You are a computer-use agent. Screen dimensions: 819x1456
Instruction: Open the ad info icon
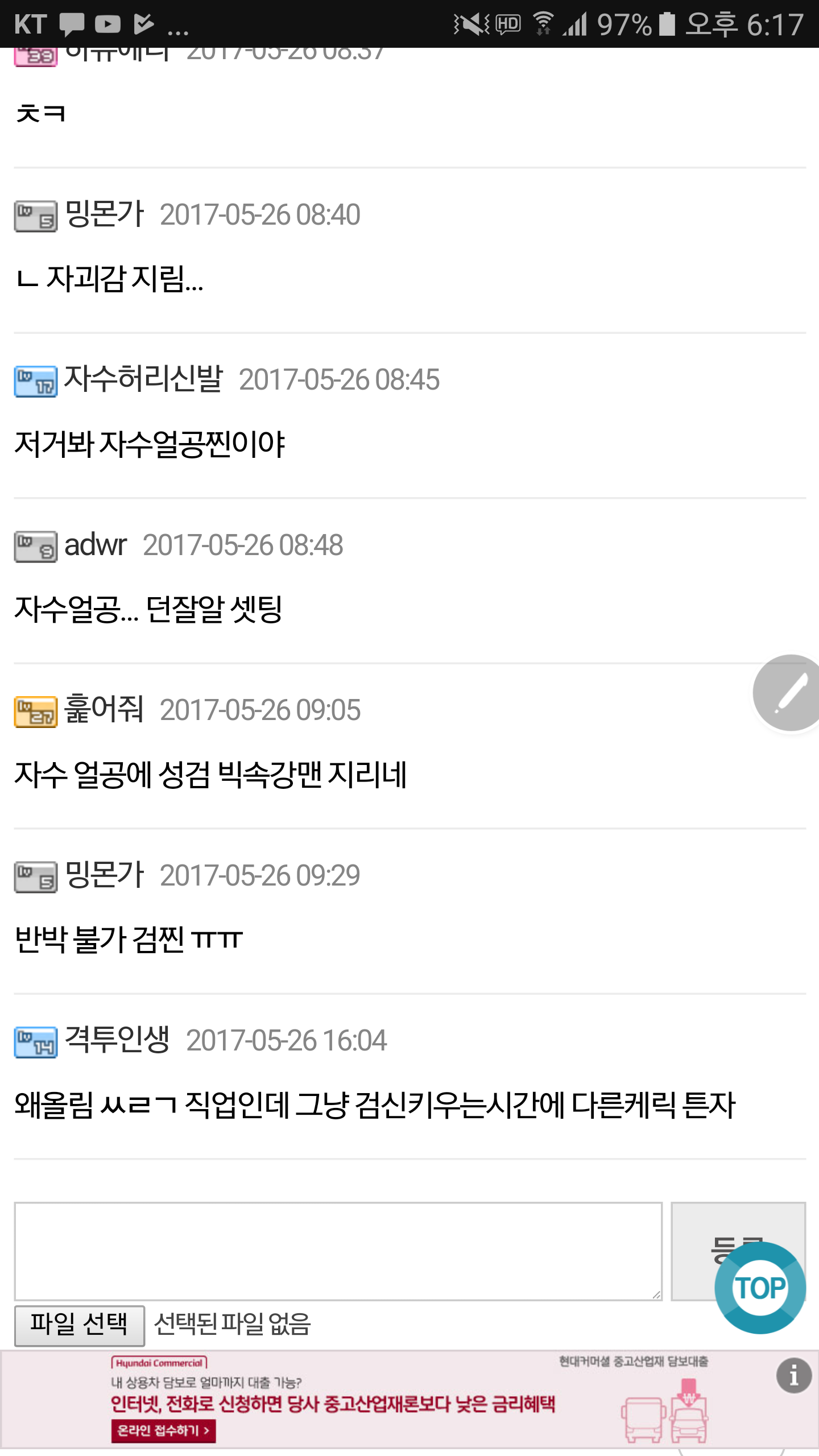(x=794, y=1375)
